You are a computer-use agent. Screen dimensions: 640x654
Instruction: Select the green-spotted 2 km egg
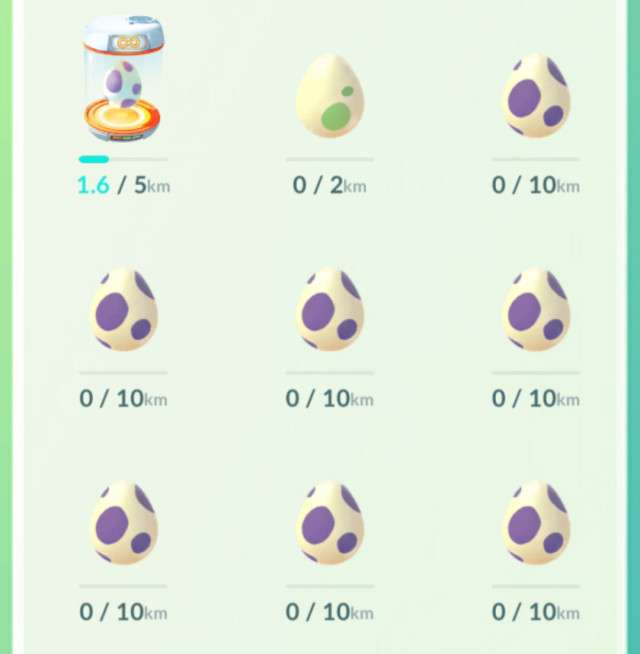(329, 97)
